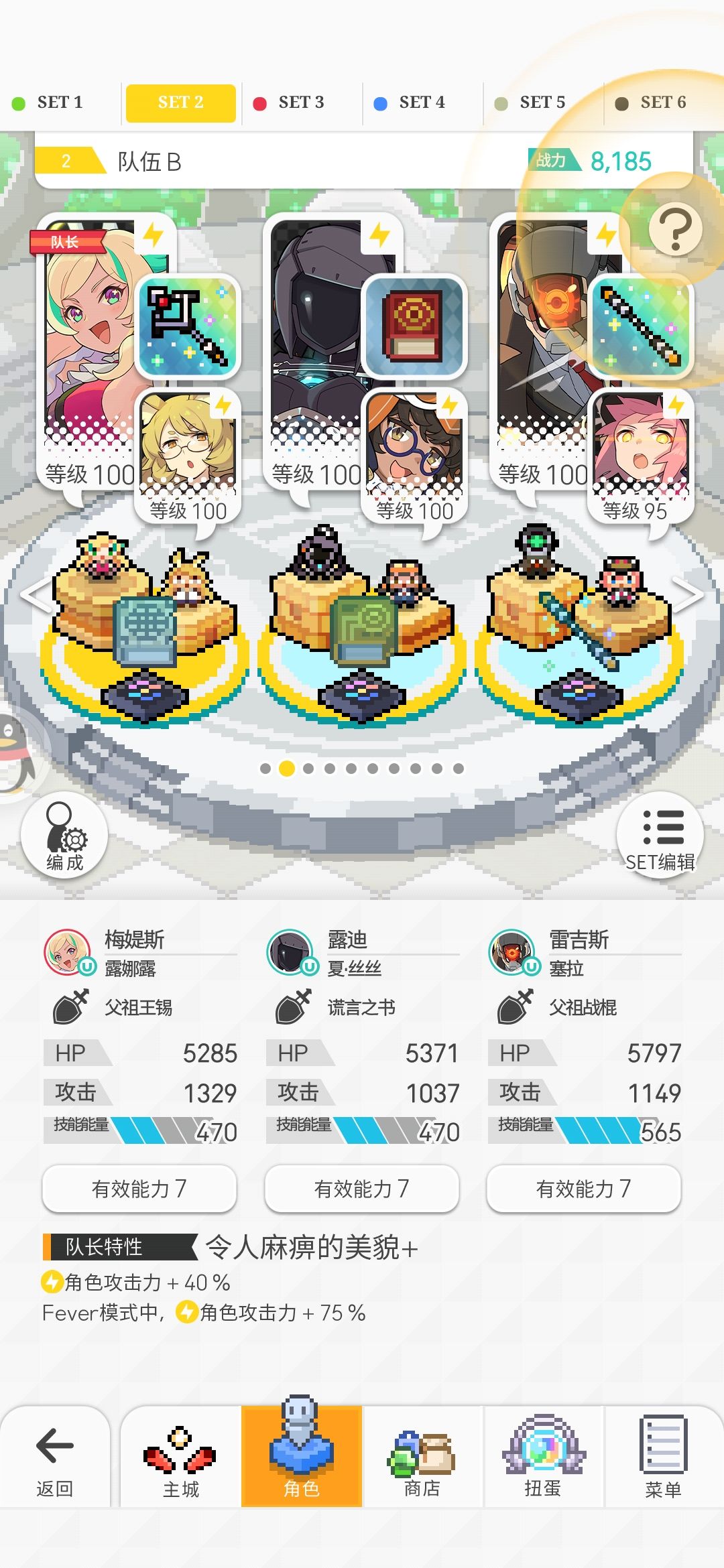View 有效能力 7 for 梅媞斯
Screen dimensions: 724x1568
tap(139, 1188)
